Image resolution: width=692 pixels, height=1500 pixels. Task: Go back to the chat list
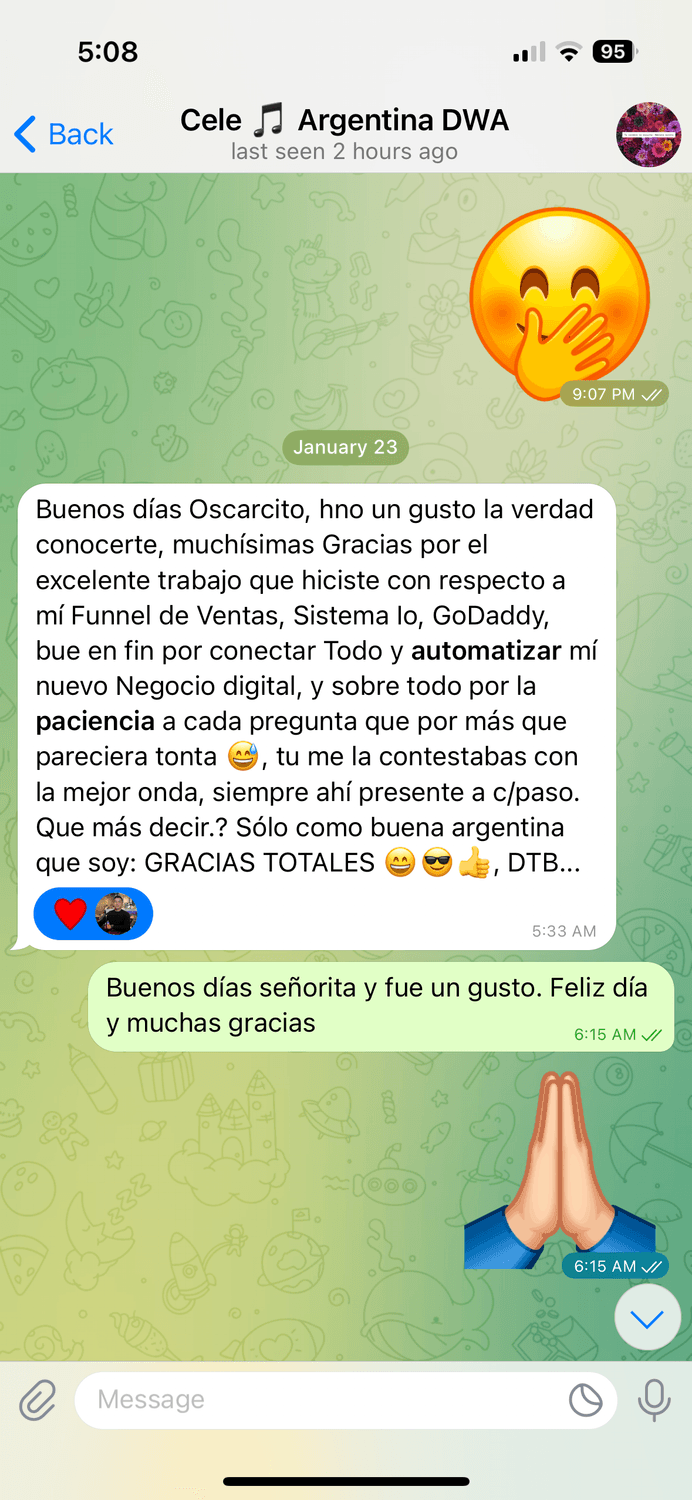tap(64, 134)
